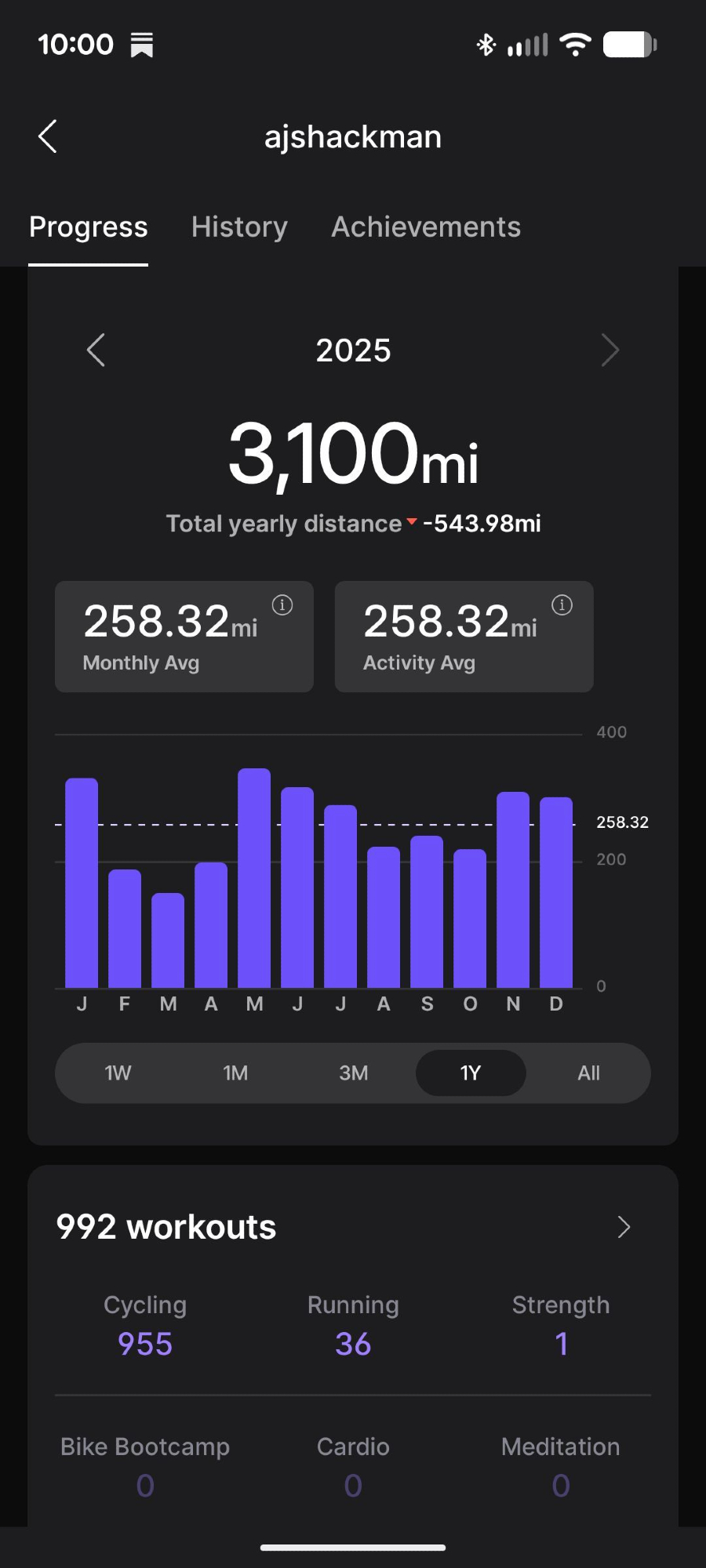Show info about Monthly Avg
The height and width of the screenshot is (1568, 706).
point(282,605)
